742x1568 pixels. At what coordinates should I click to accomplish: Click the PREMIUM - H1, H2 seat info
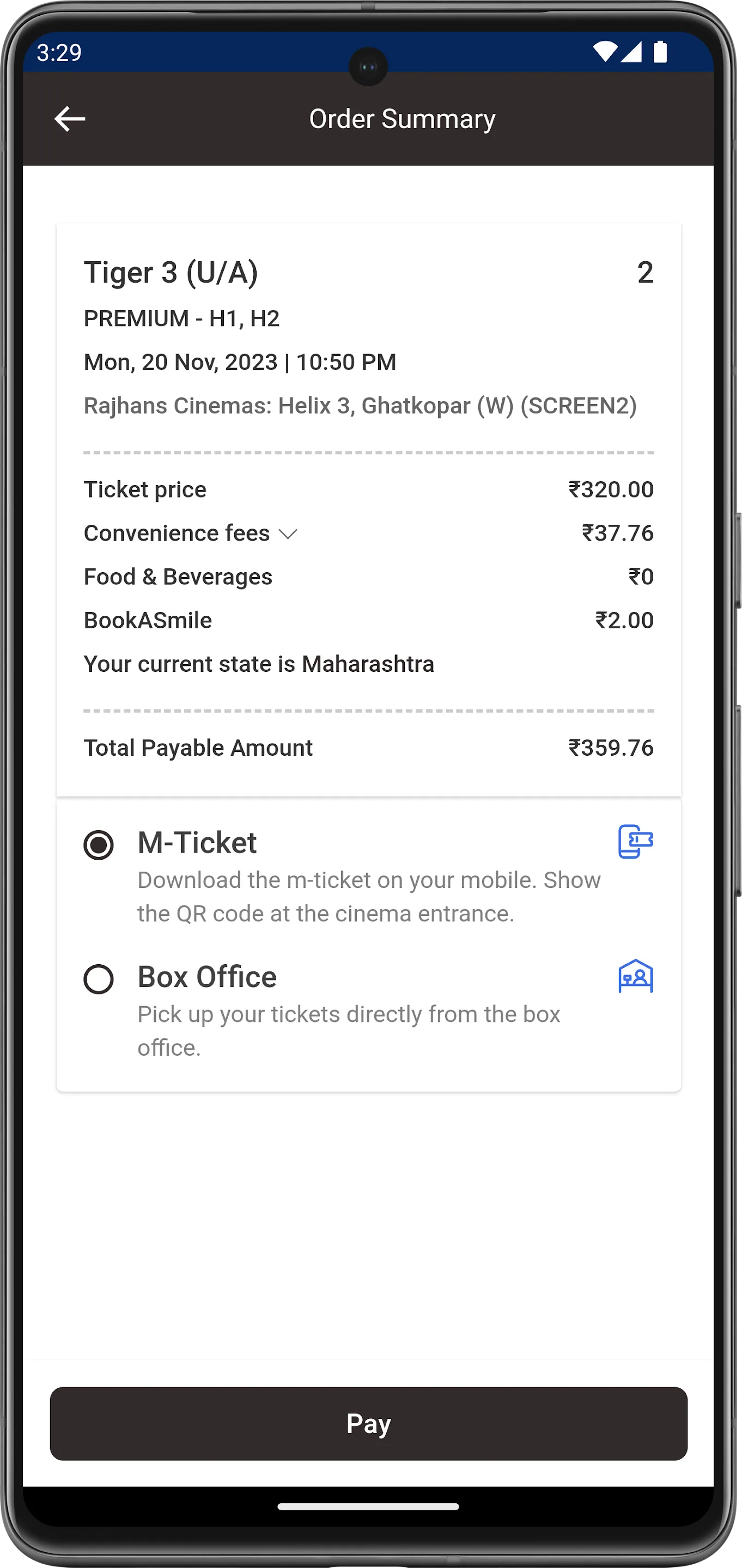182,318
